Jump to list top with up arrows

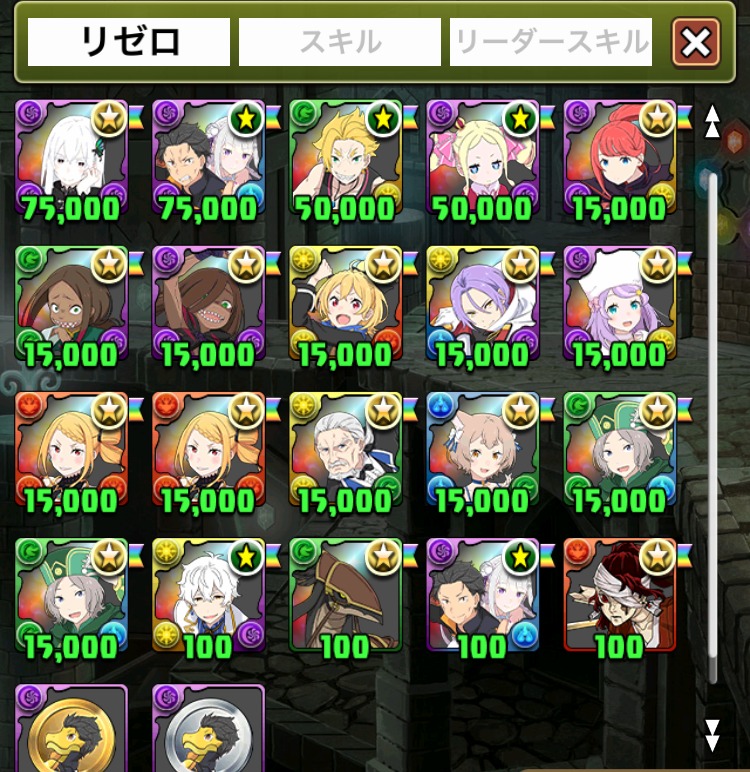(x=712, y=121)
